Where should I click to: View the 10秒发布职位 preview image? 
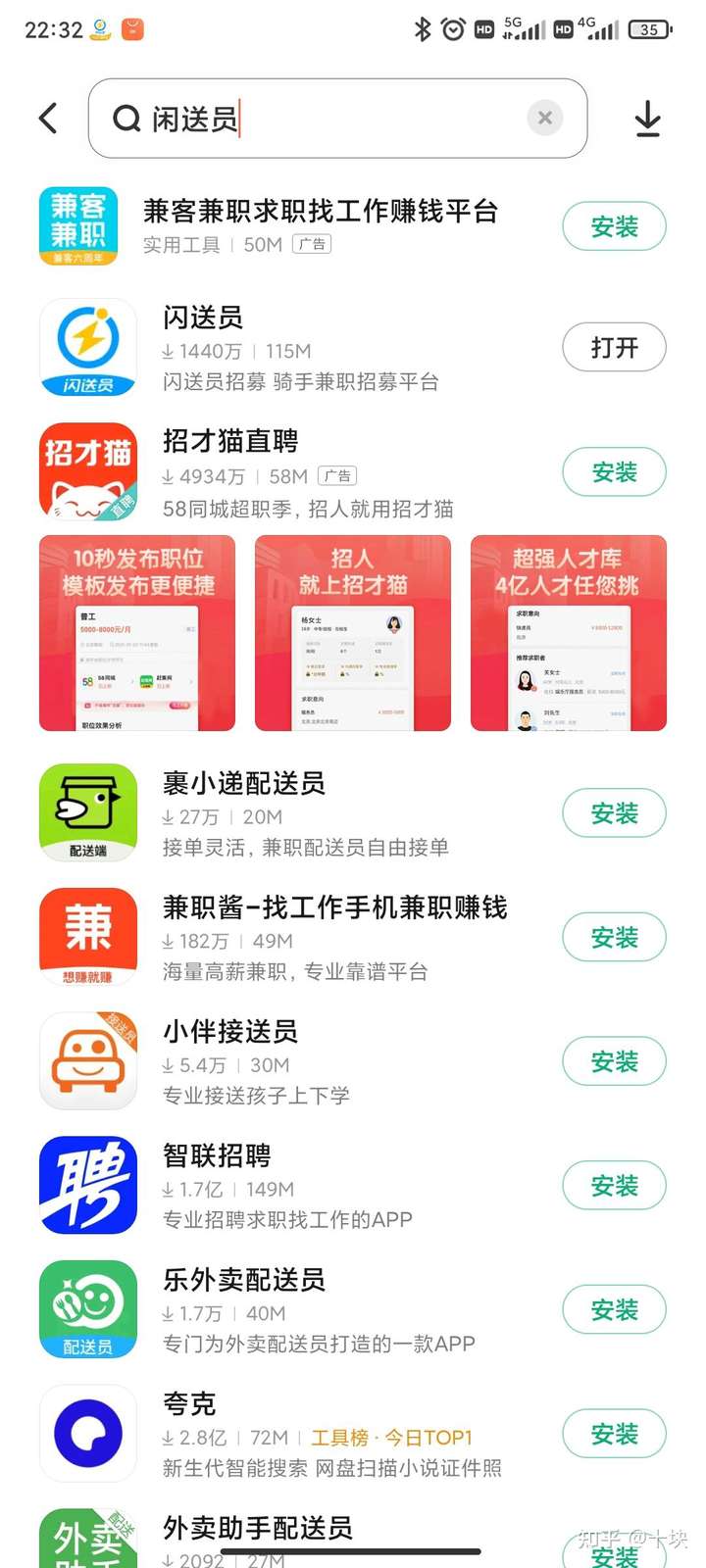click(137, 632)
